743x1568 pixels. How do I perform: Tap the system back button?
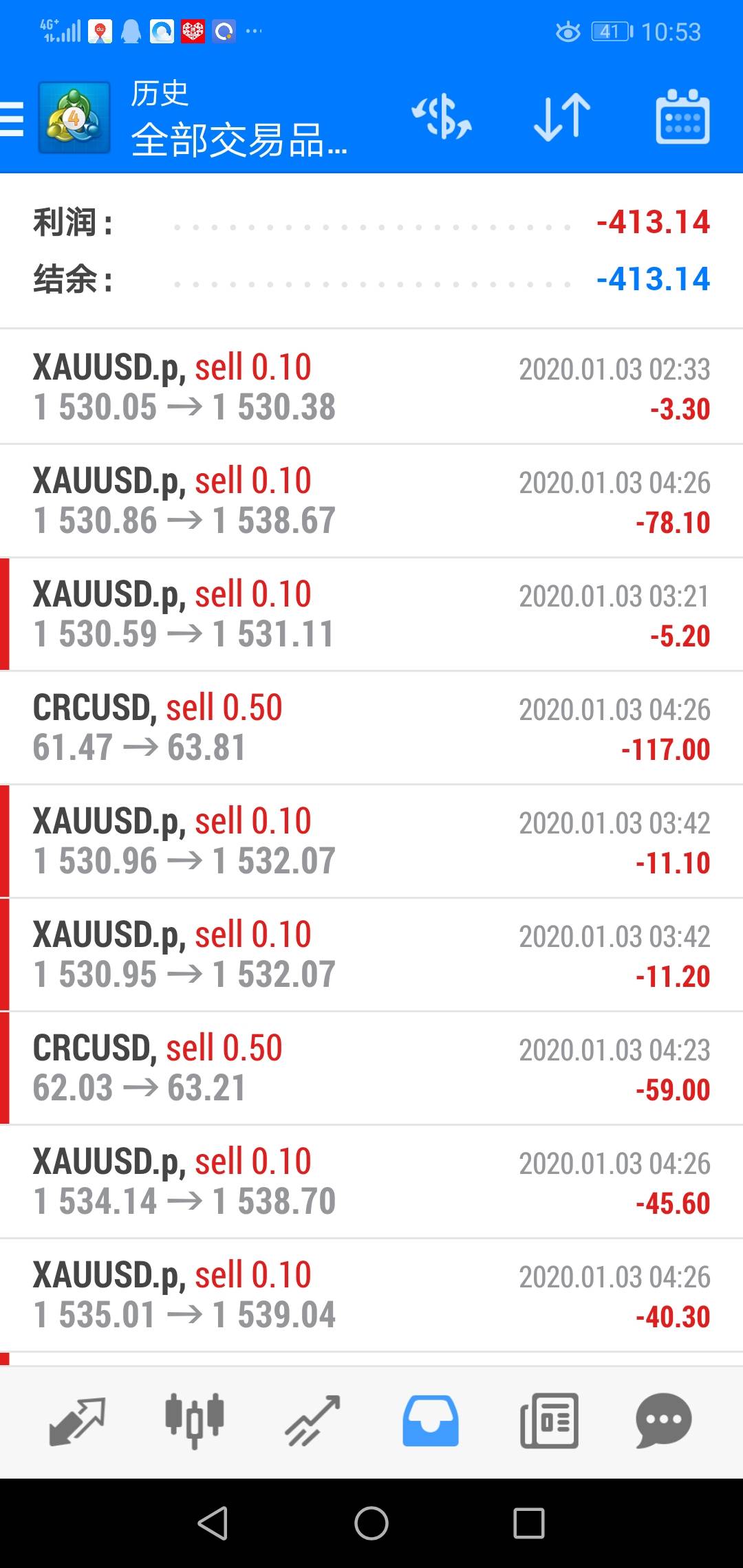[x=213, y=1523]
